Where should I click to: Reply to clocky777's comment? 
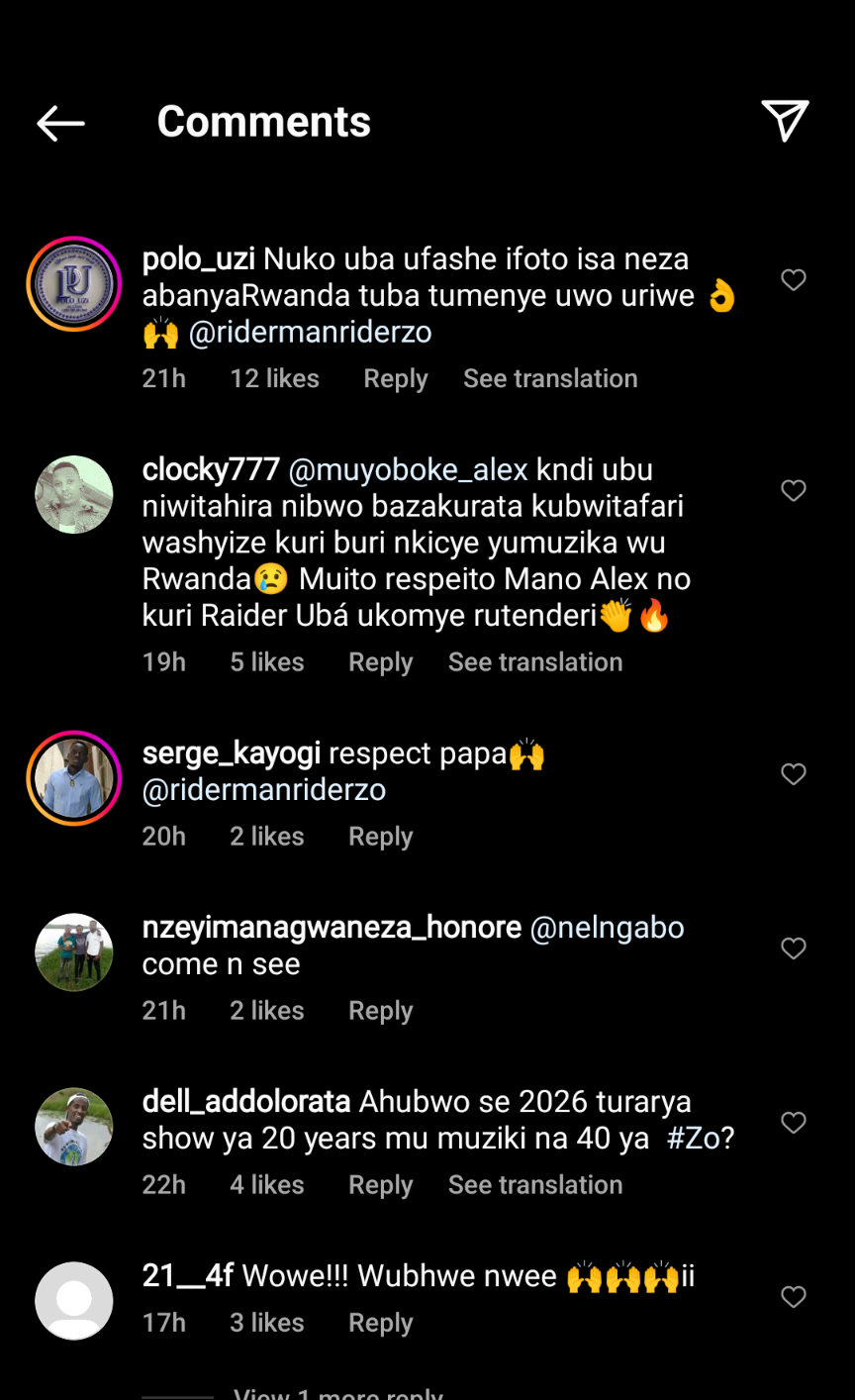(380, 661)
